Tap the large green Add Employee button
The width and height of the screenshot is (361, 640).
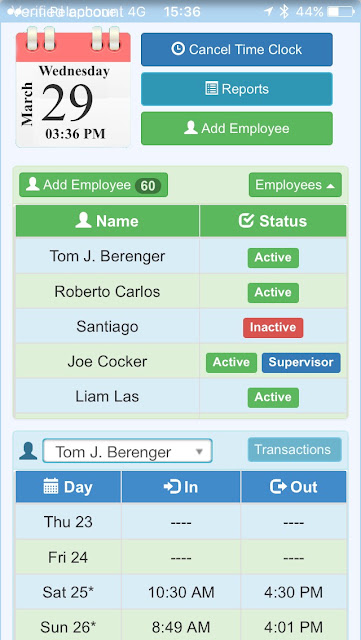pyautogui.click(x=236, y=129)
